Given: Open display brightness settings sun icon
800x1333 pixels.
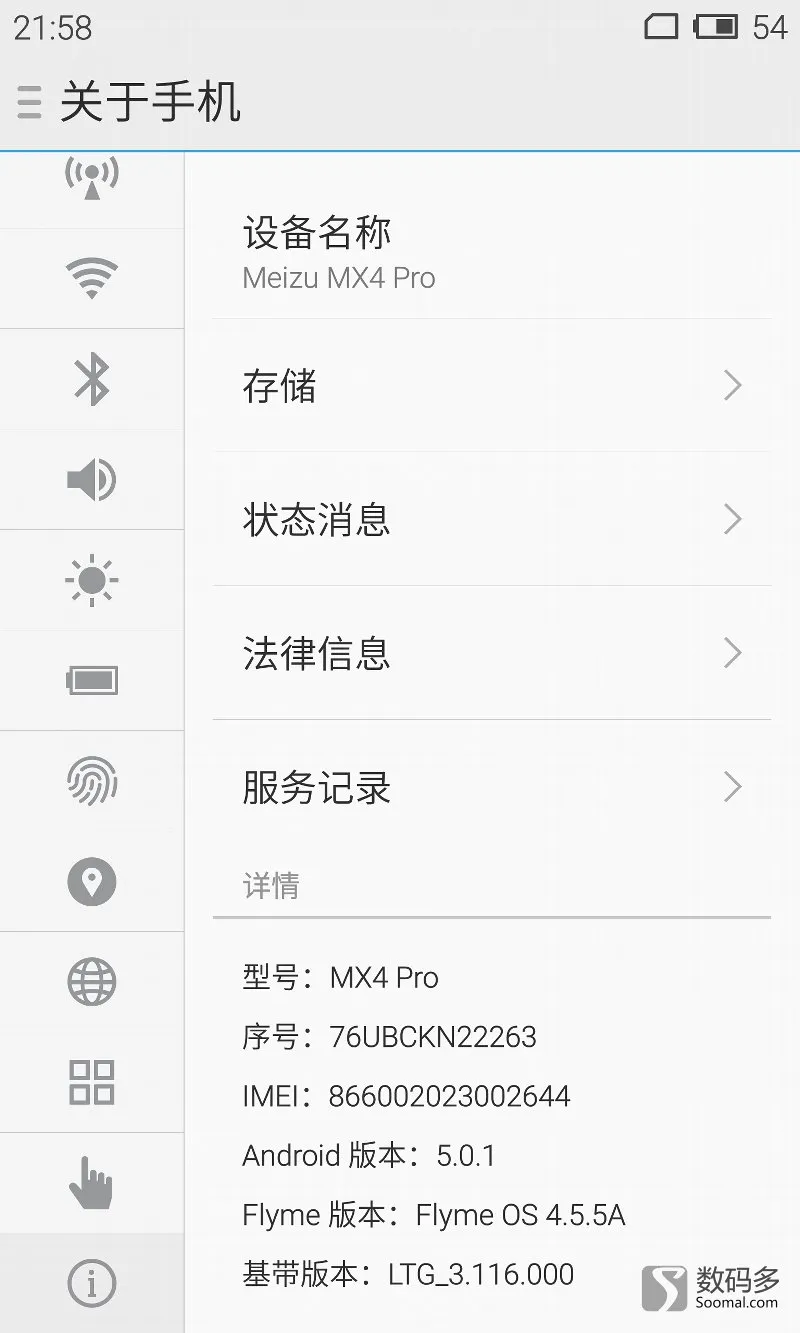Looking at the screenshot, I should click(x=92, y=581).
